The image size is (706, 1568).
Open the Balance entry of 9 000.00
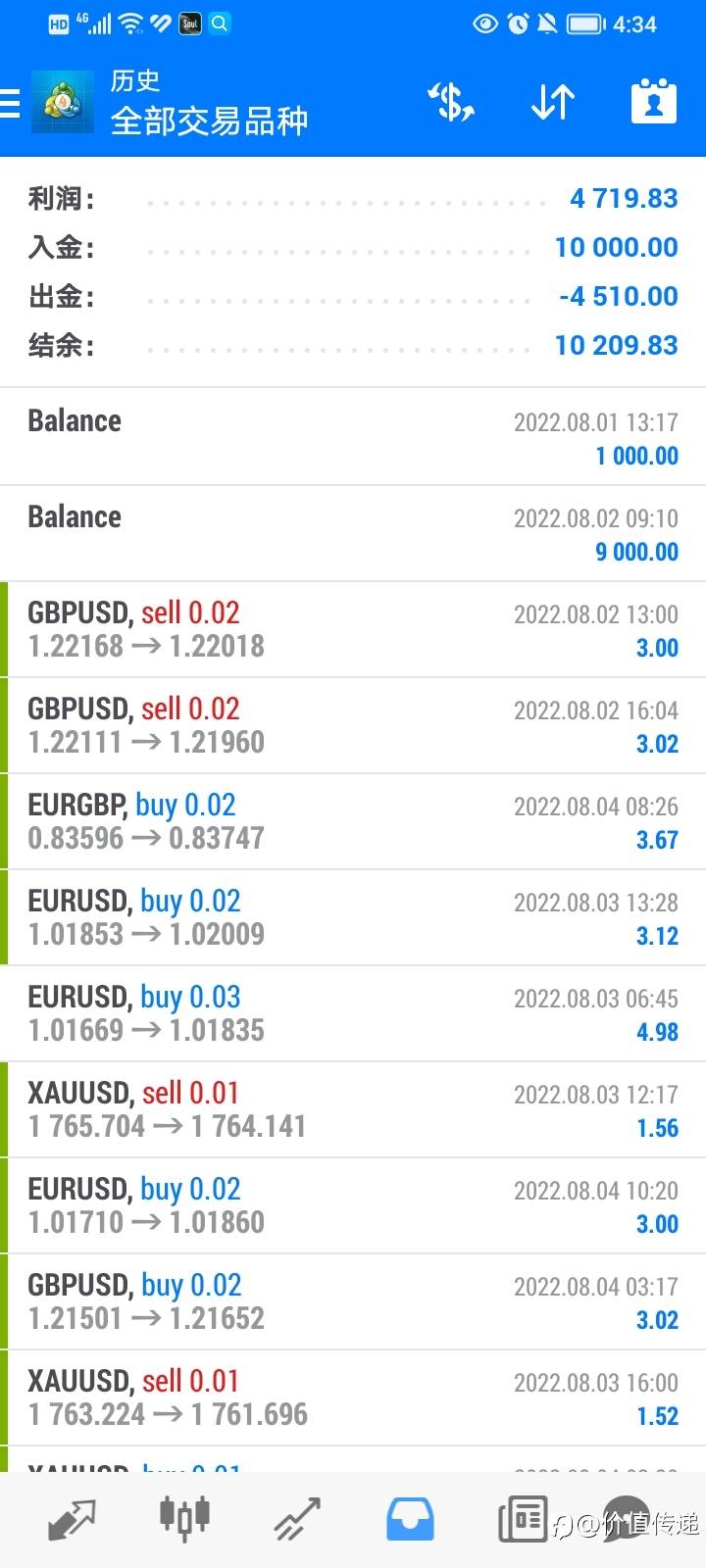click(353, 533)
